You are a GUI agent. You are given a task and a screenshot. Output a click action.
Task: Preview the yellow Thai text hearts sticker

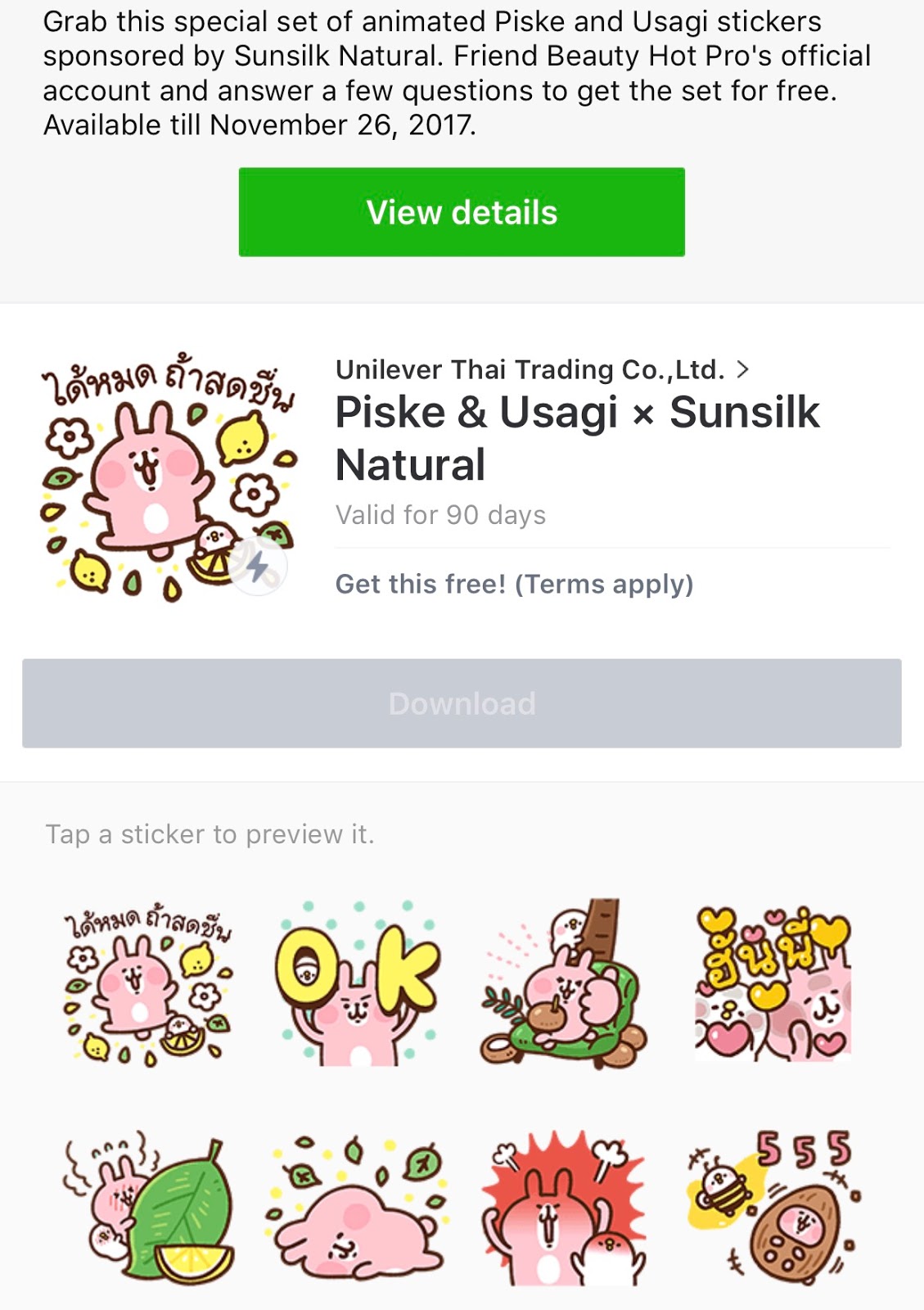773,982
